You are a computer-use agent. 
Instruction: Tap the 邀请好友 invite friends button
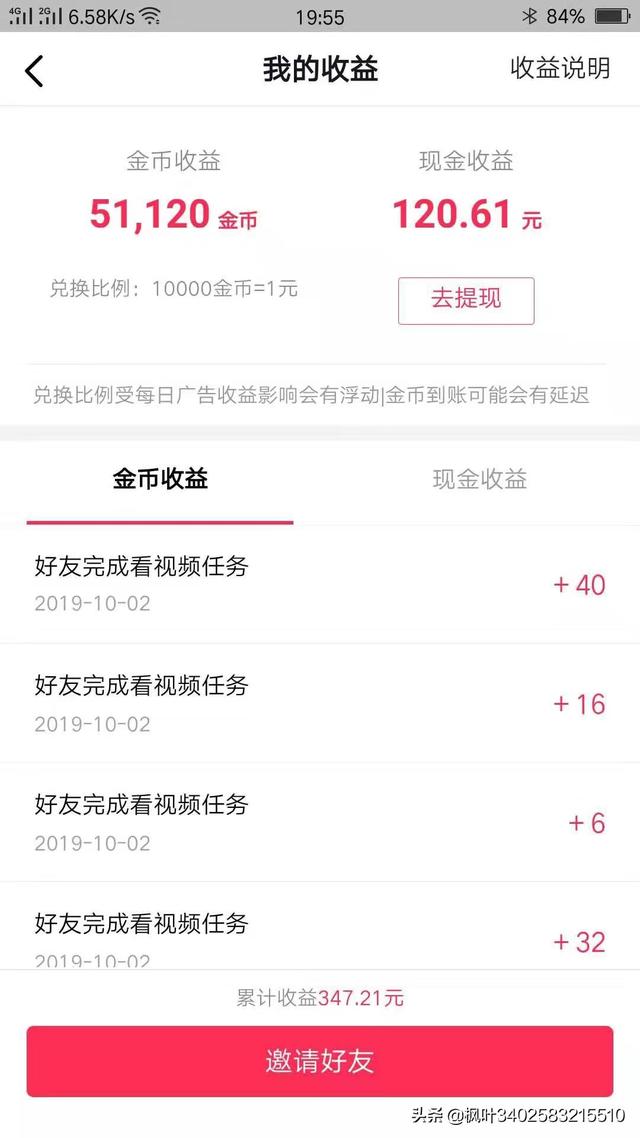(x=320, y=1061)
